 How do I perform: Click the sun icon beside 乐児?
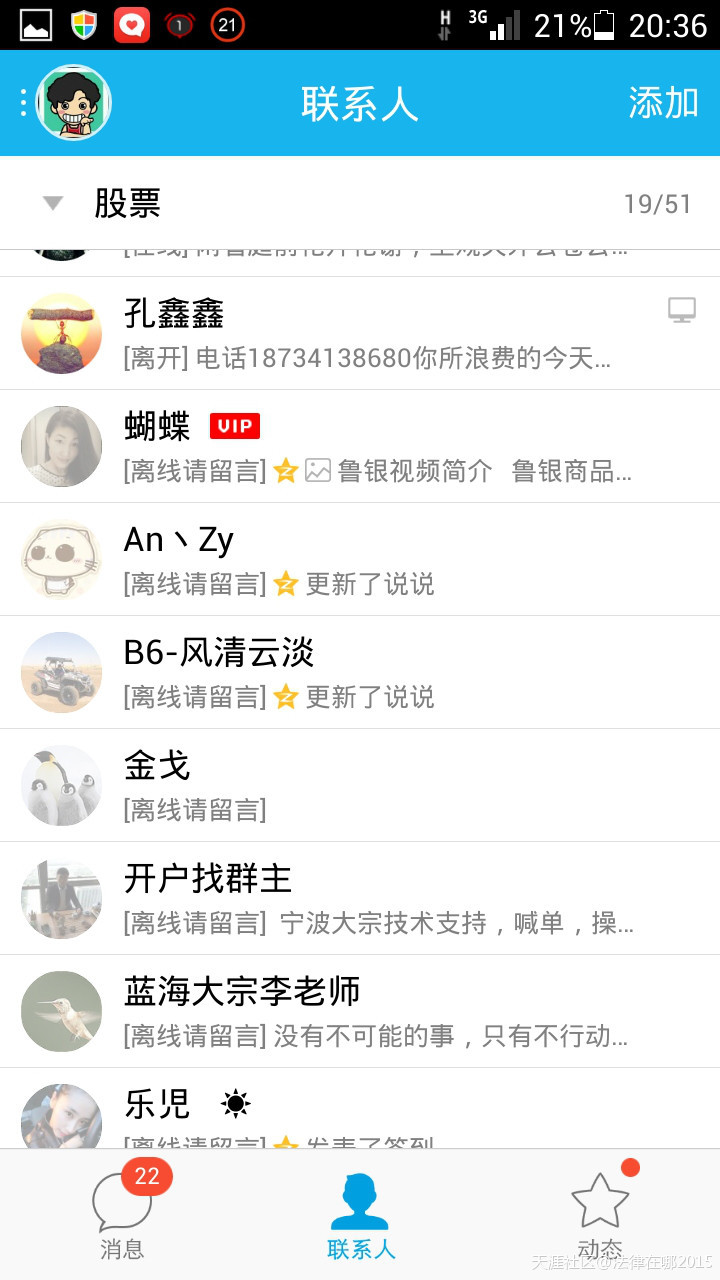[237, 1103]
